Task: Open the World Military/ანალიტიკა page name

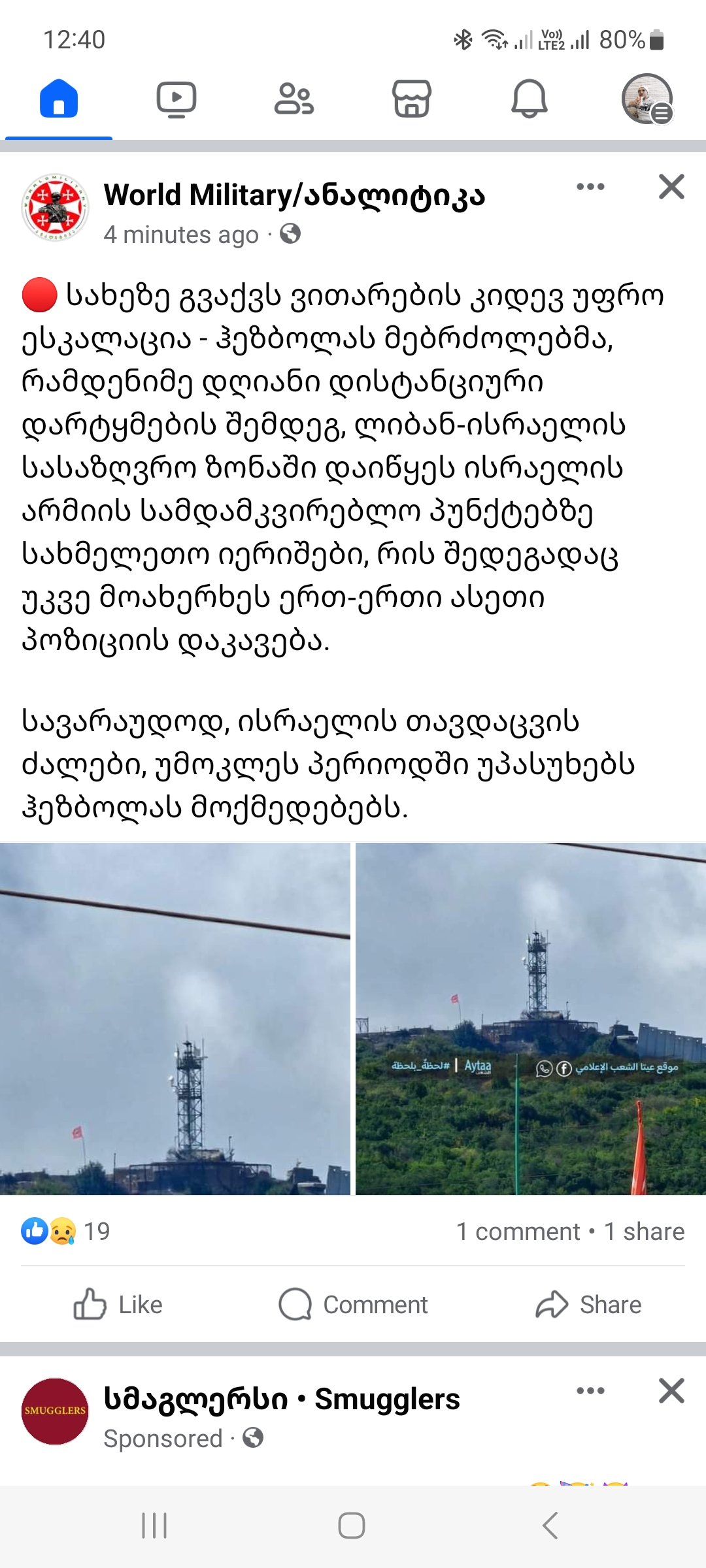Action: (294, 195)
